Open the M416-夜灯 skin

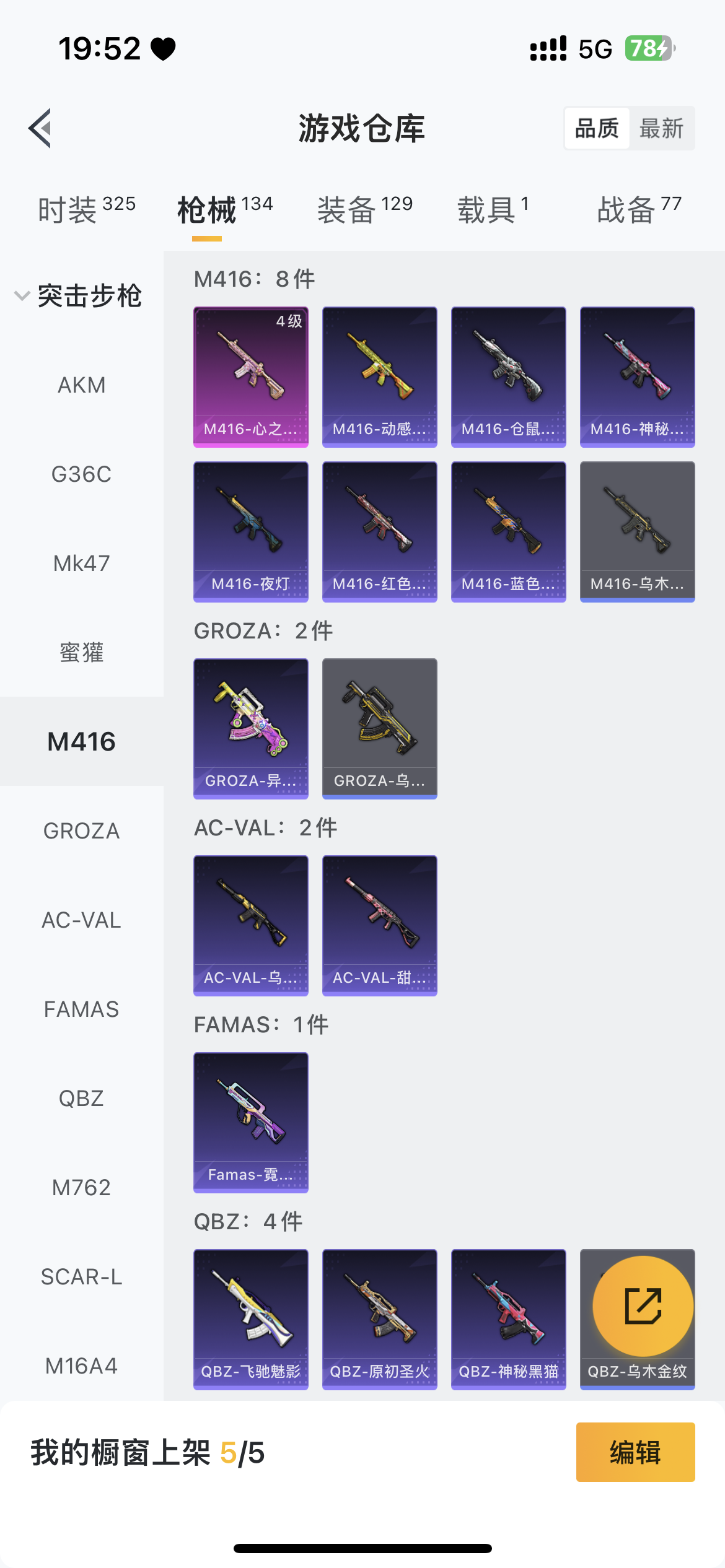tap(250, 531)
